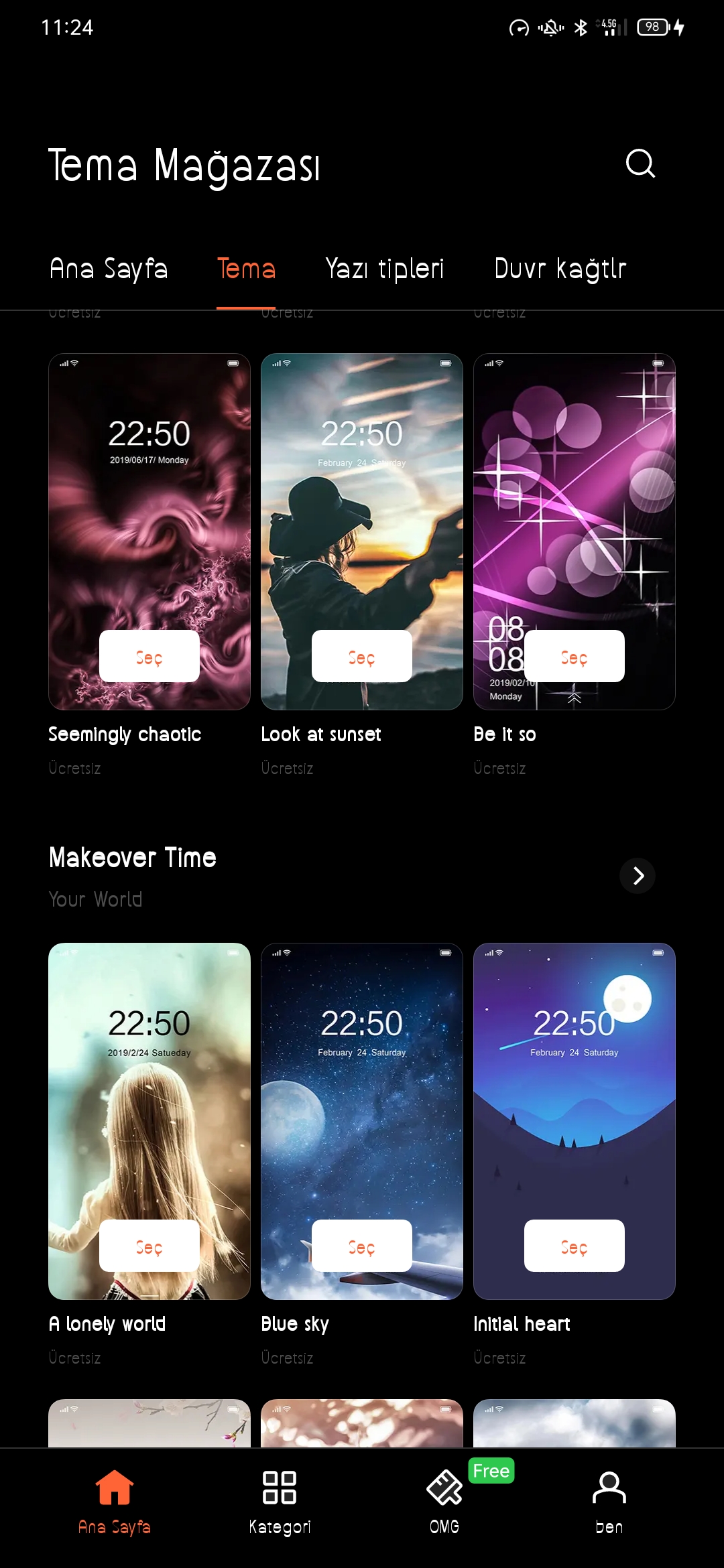Tap Seç on Look at sunset theme
The height and width of the screenshot is (1568, 724).
(x=362, y=656)
